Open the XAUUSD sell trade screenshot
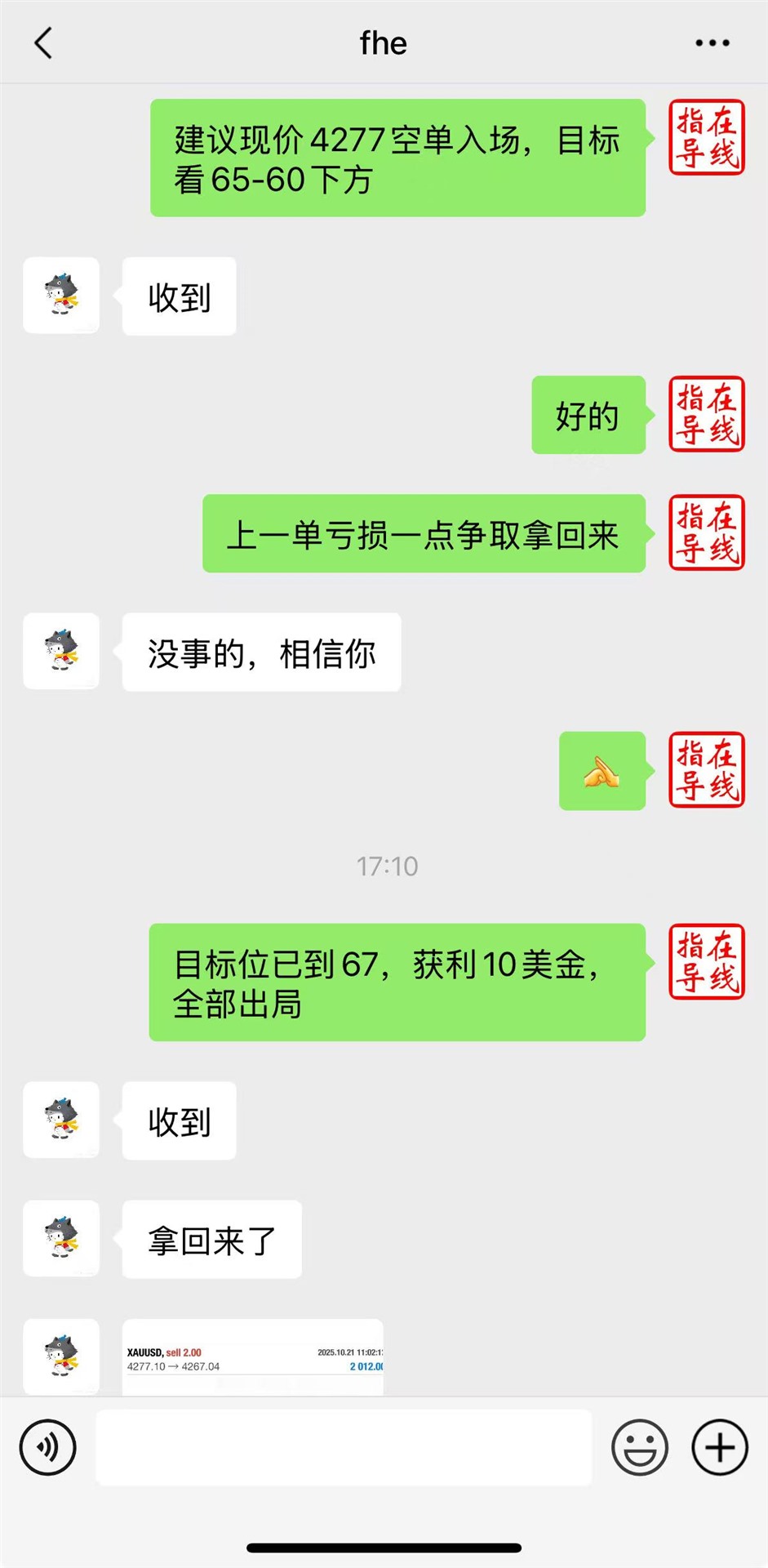 click(x=253, y=1358)
